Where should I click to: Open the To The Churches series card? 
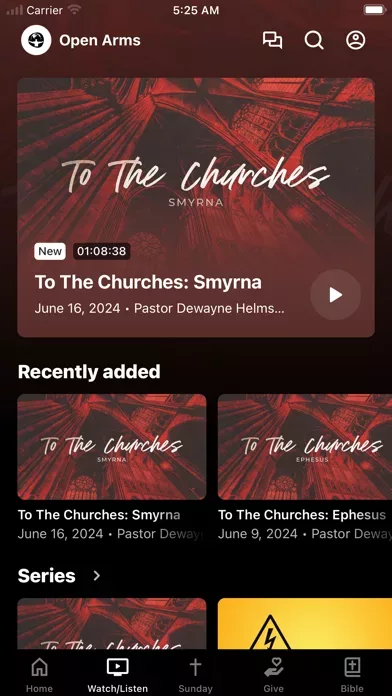(x=112, y=624)
